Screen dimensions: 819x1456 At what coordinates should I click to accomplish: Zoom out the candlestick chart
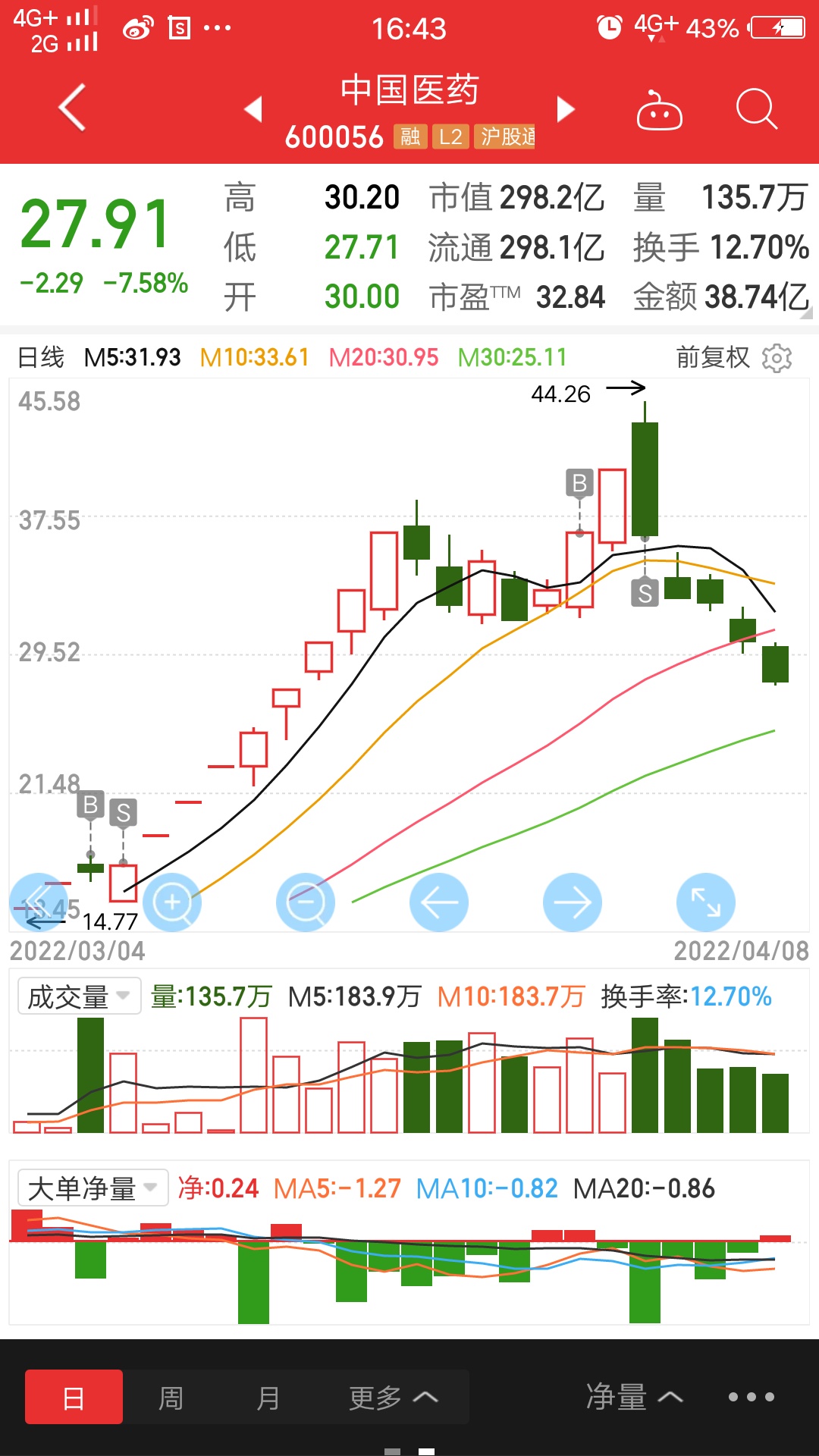[306, 902]
